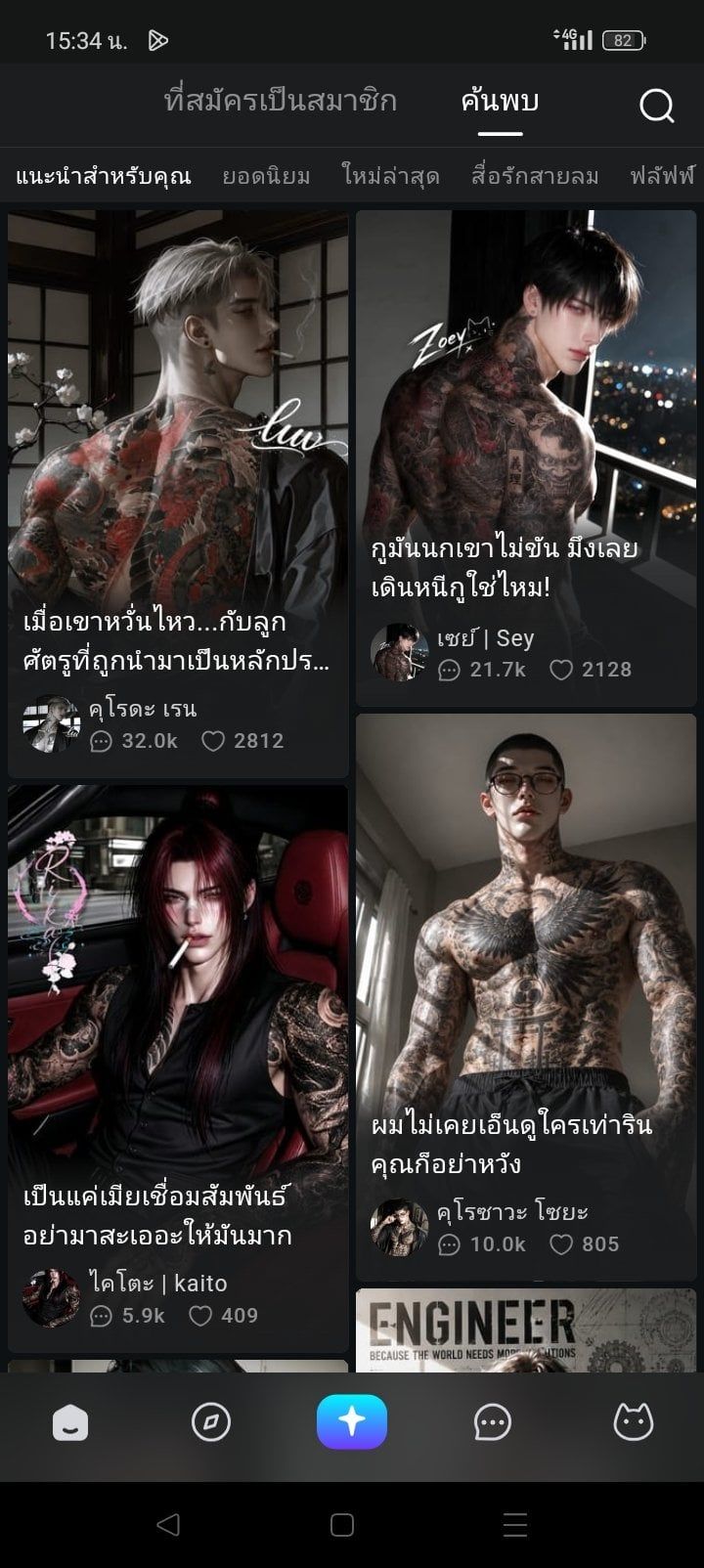704x1568 pixels.
Task: Select the ค้นพบ tab
Action: [x=500, y=101]
